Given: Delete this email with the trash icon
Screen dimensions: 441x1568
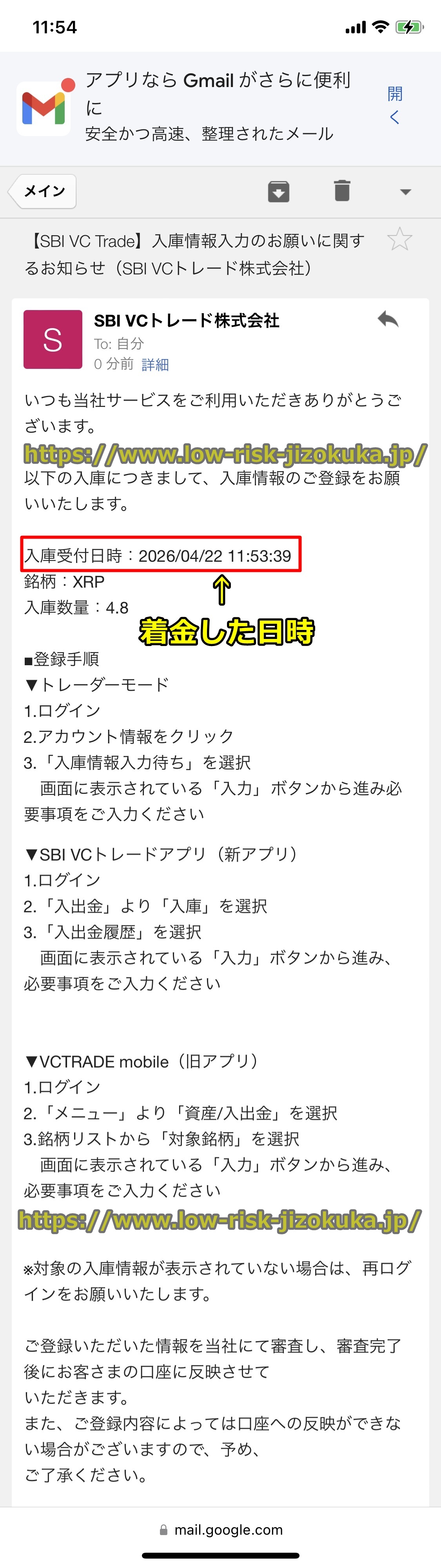Looking at the screenshot, I should [342, 191].
